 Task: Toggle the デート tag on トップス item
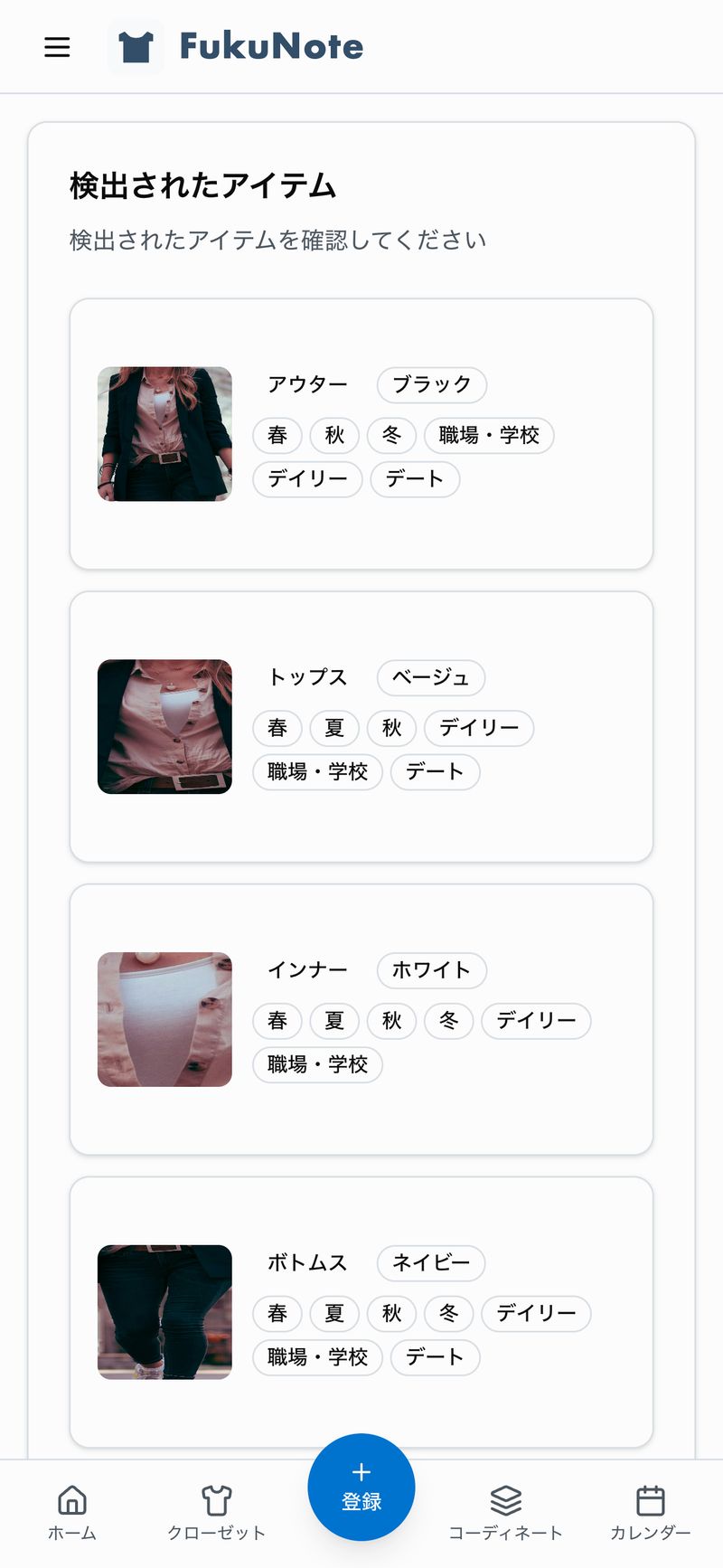[x=435, y=771]
